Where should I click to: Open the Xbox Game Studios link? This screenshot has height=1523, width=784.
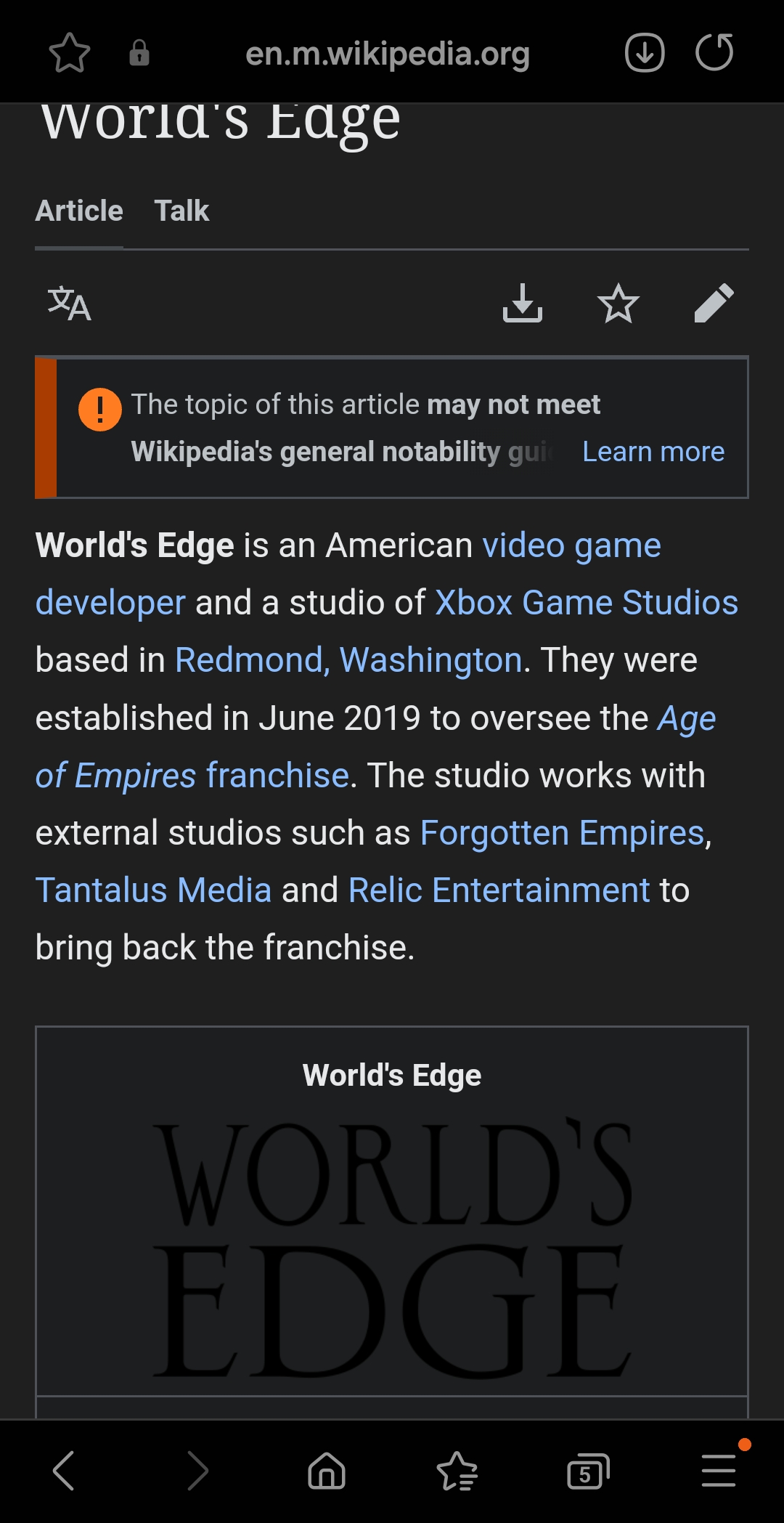(x=587, y=603)
